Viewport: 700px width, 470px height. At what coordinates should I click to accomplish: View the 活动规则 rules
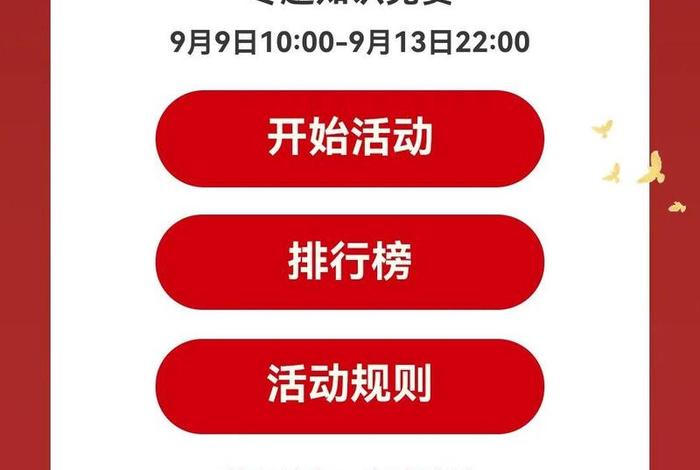click(x=349, y=385)
